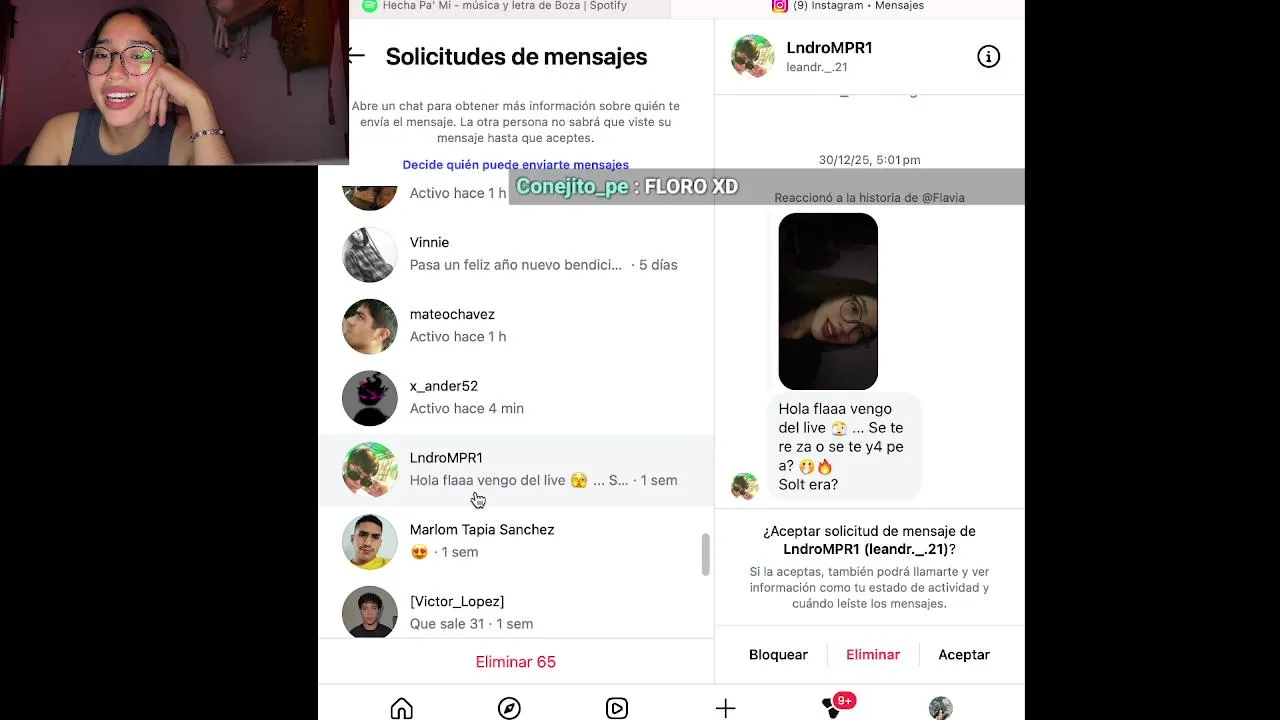Image resolution: width=1280 pixels, height=720 pixels.
Task: Go to the Home tab
Action: pyautogui.click(x=401, y=708)
